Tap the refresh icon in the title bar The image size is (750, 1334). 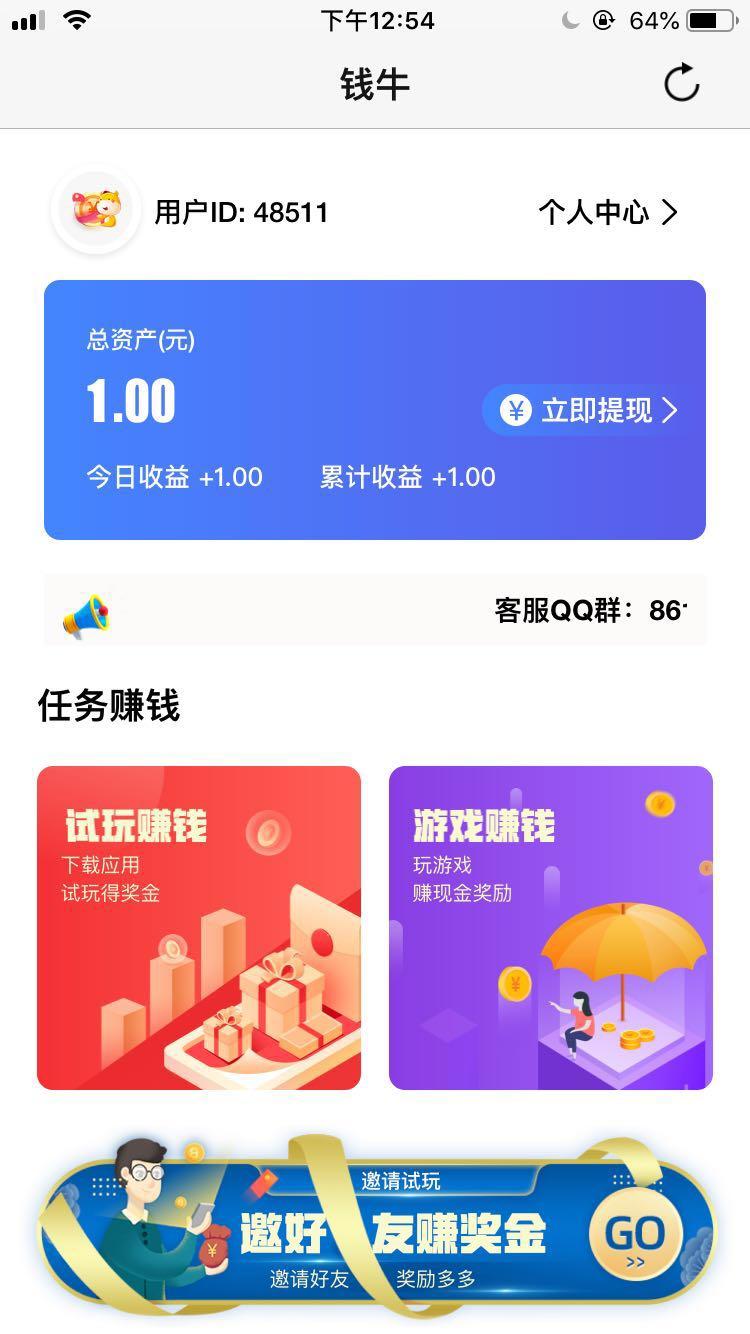click(x=681, y=83)
